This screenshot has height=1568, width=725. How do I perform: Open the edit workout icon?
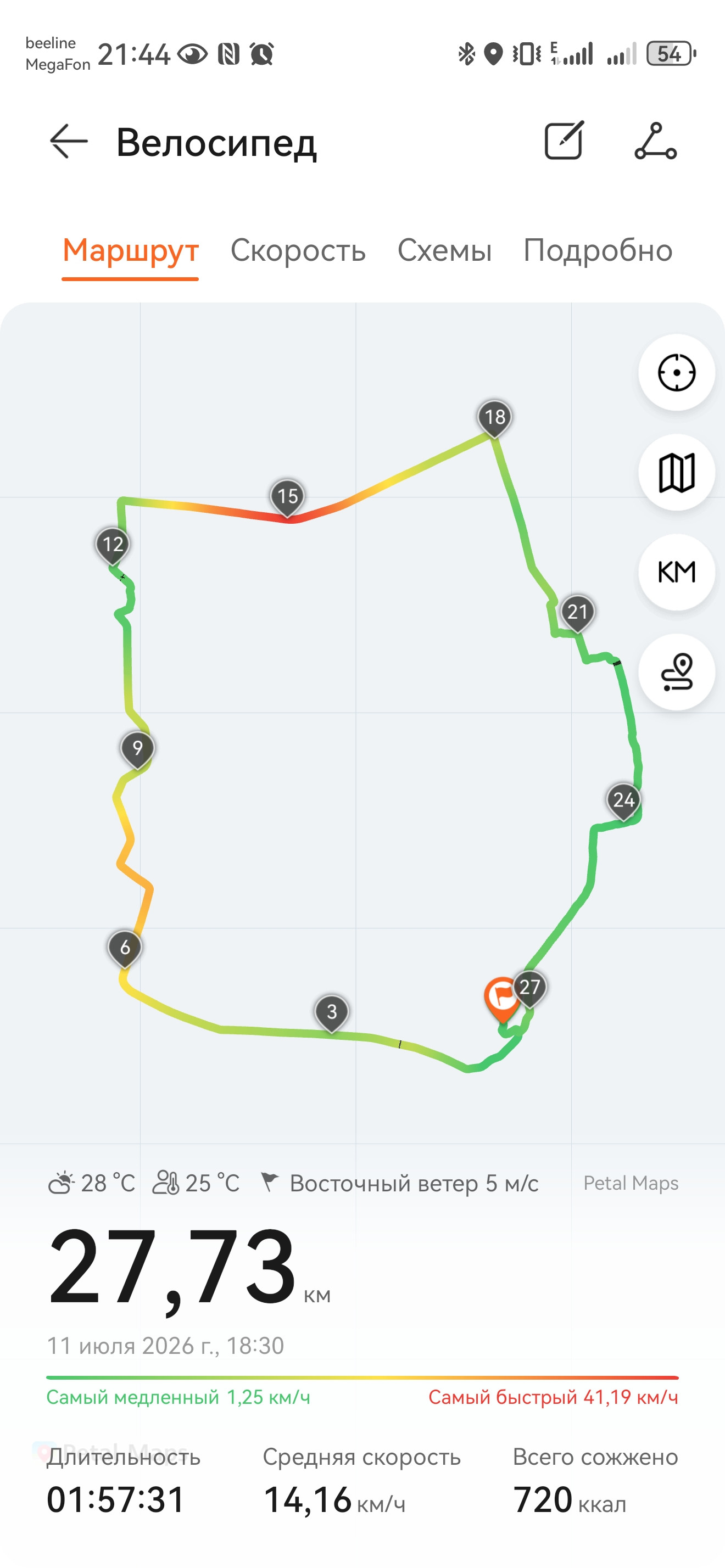(564, 141)
